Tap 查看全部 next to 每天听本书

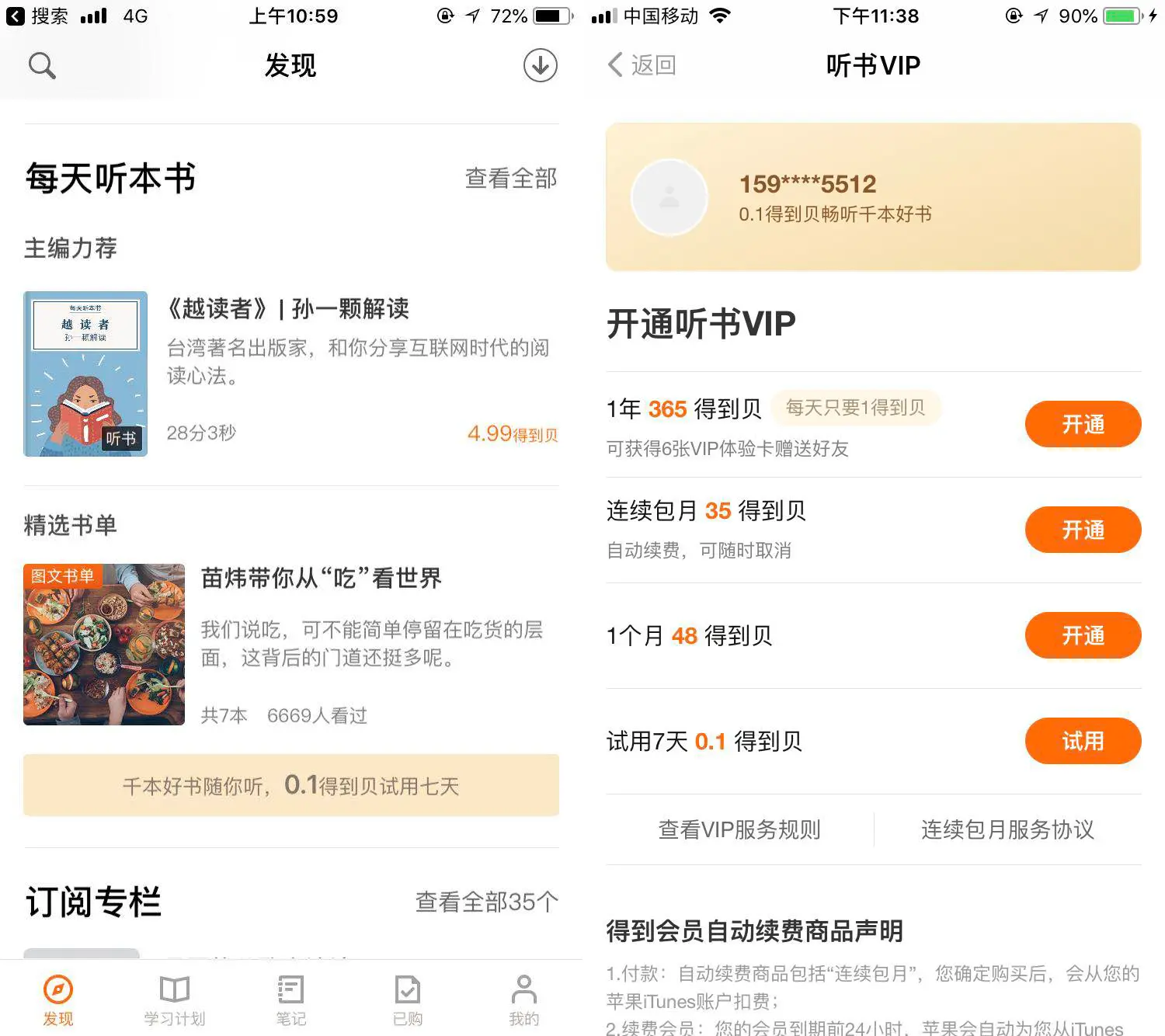coord(510,179)
